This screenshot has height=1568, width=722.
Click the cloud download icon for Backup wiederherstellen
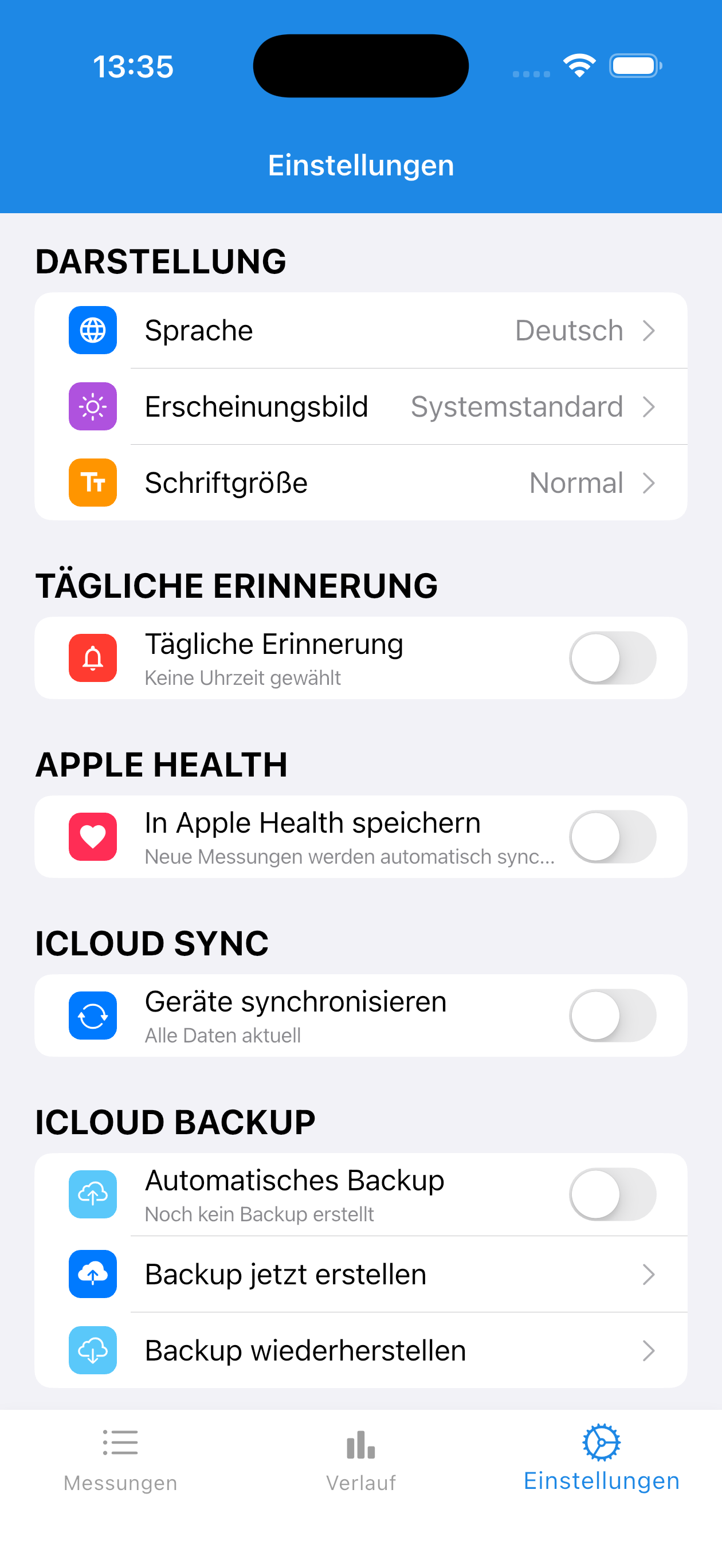pyautogui.click(x=92, y=1350)
